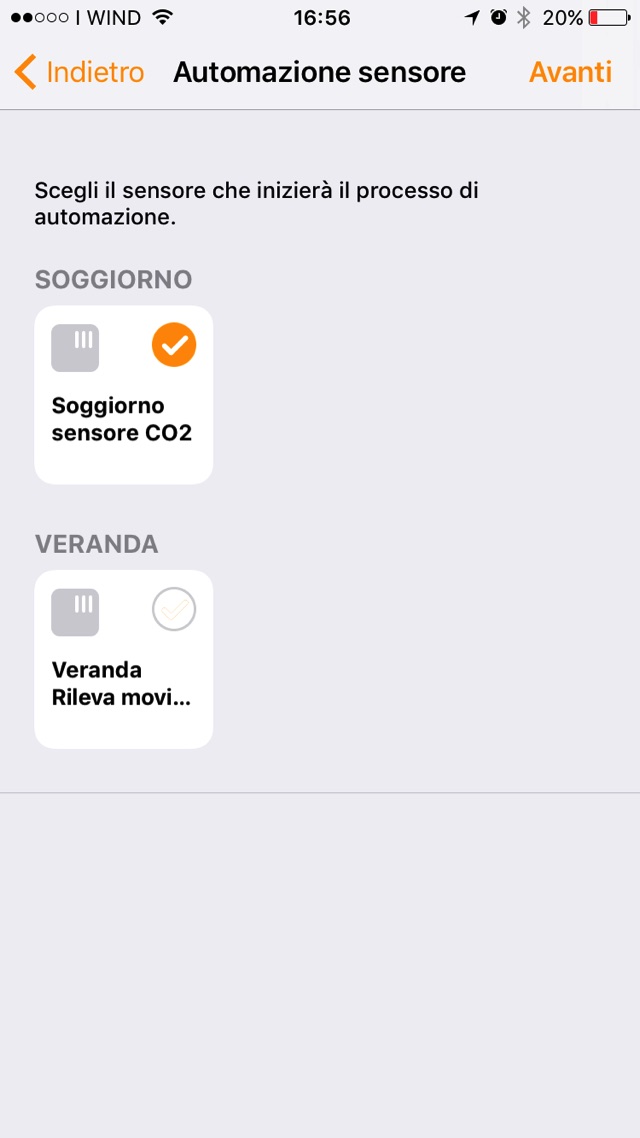Image resolution: width=640 pixels, height=1138 pixels.
Task: Deselect the Soggiorno sensore CO2 tile
Action: (124, 395)
